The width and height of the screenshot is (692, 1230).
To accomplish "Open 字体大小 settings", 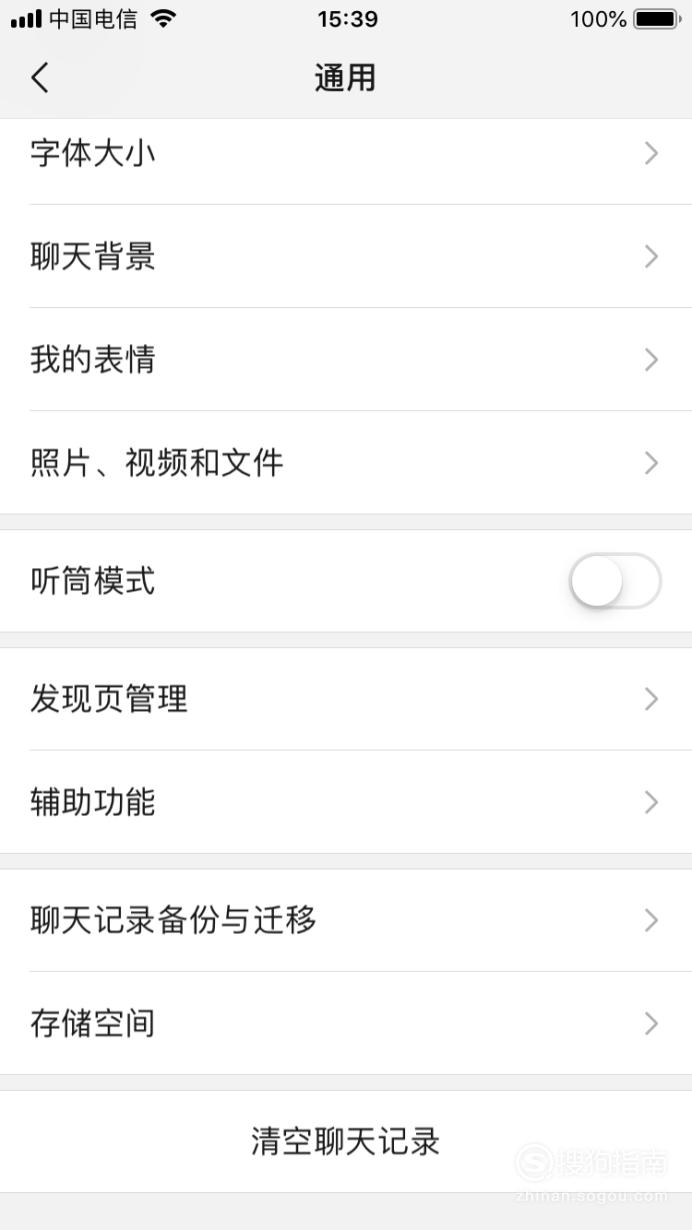I will [346, 153].
